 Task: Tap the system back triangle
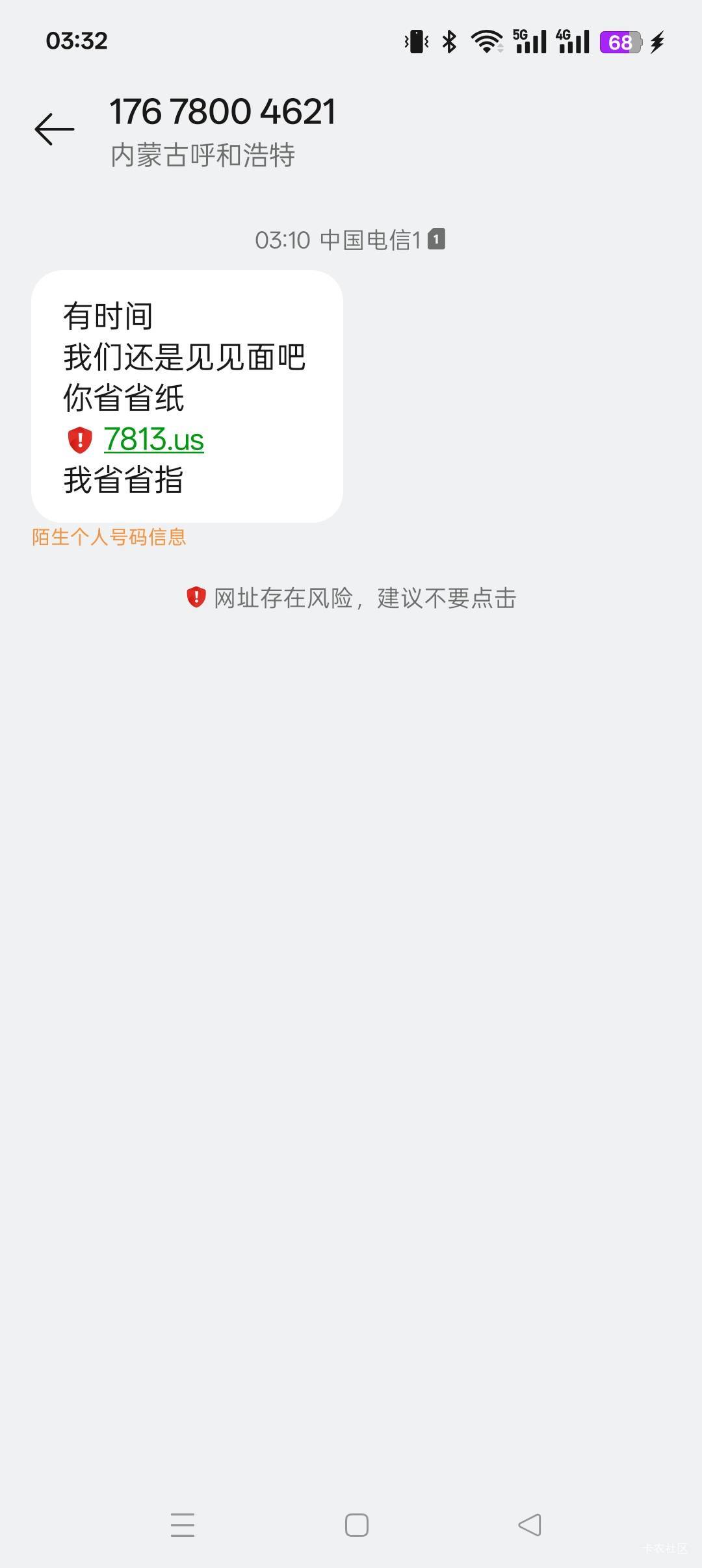530,1524
